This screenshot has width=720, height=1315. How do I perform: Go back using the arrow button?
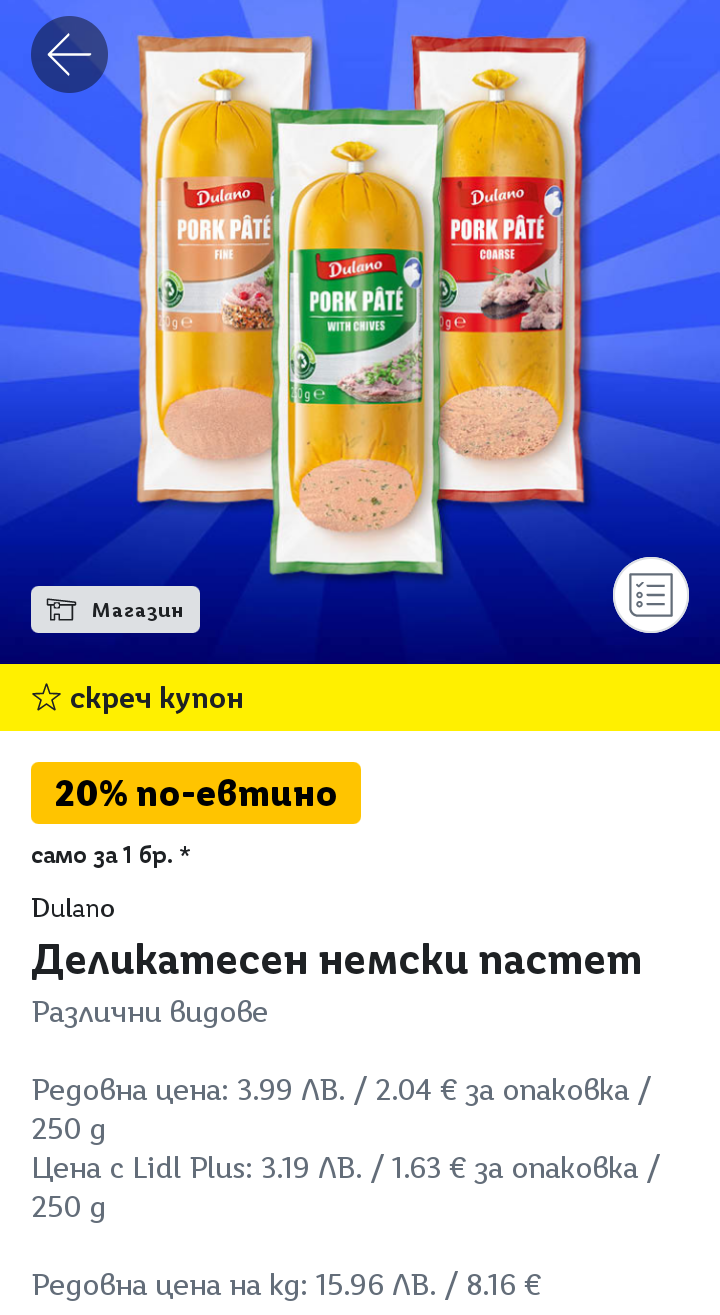coord(69,55)
